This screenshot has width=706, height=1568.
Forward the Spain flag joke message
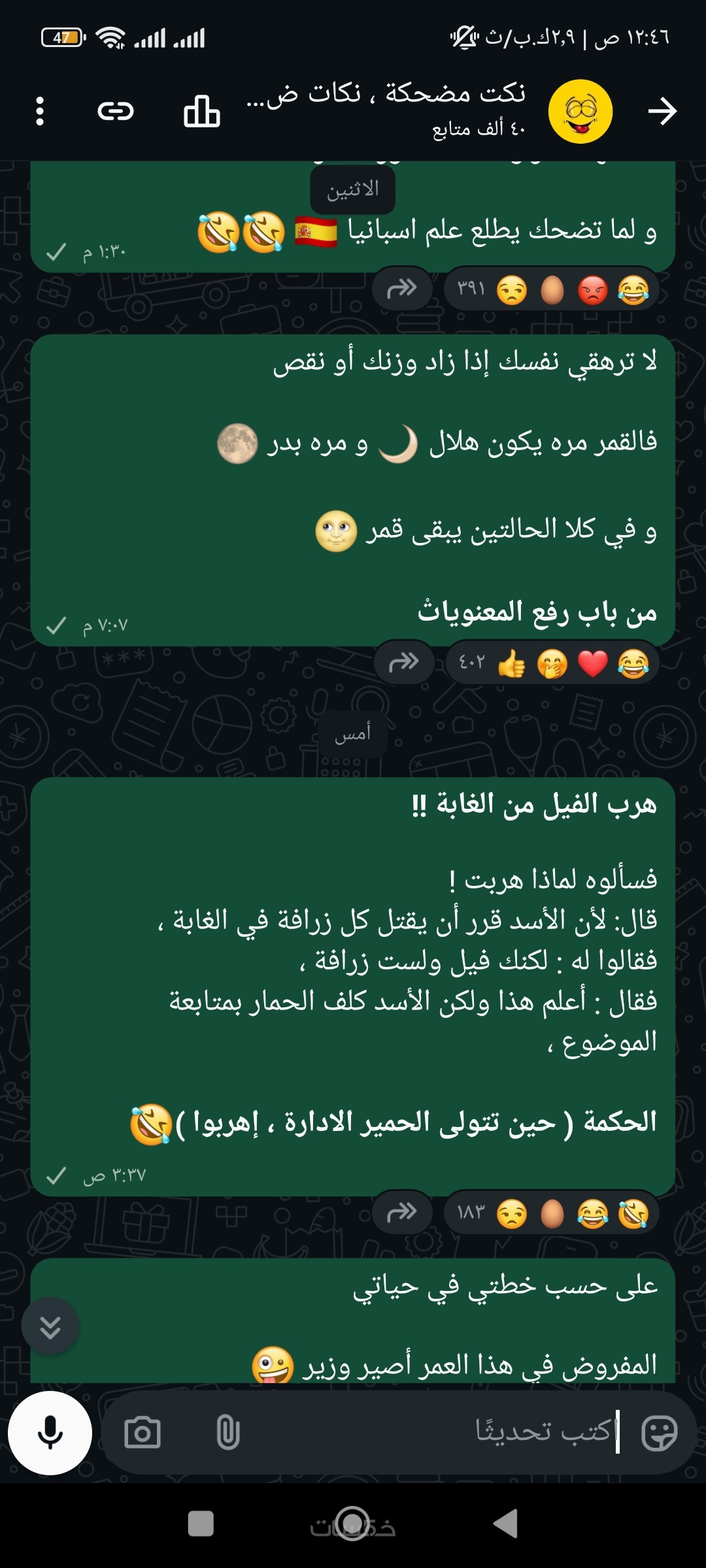click(x=402, y=289)
